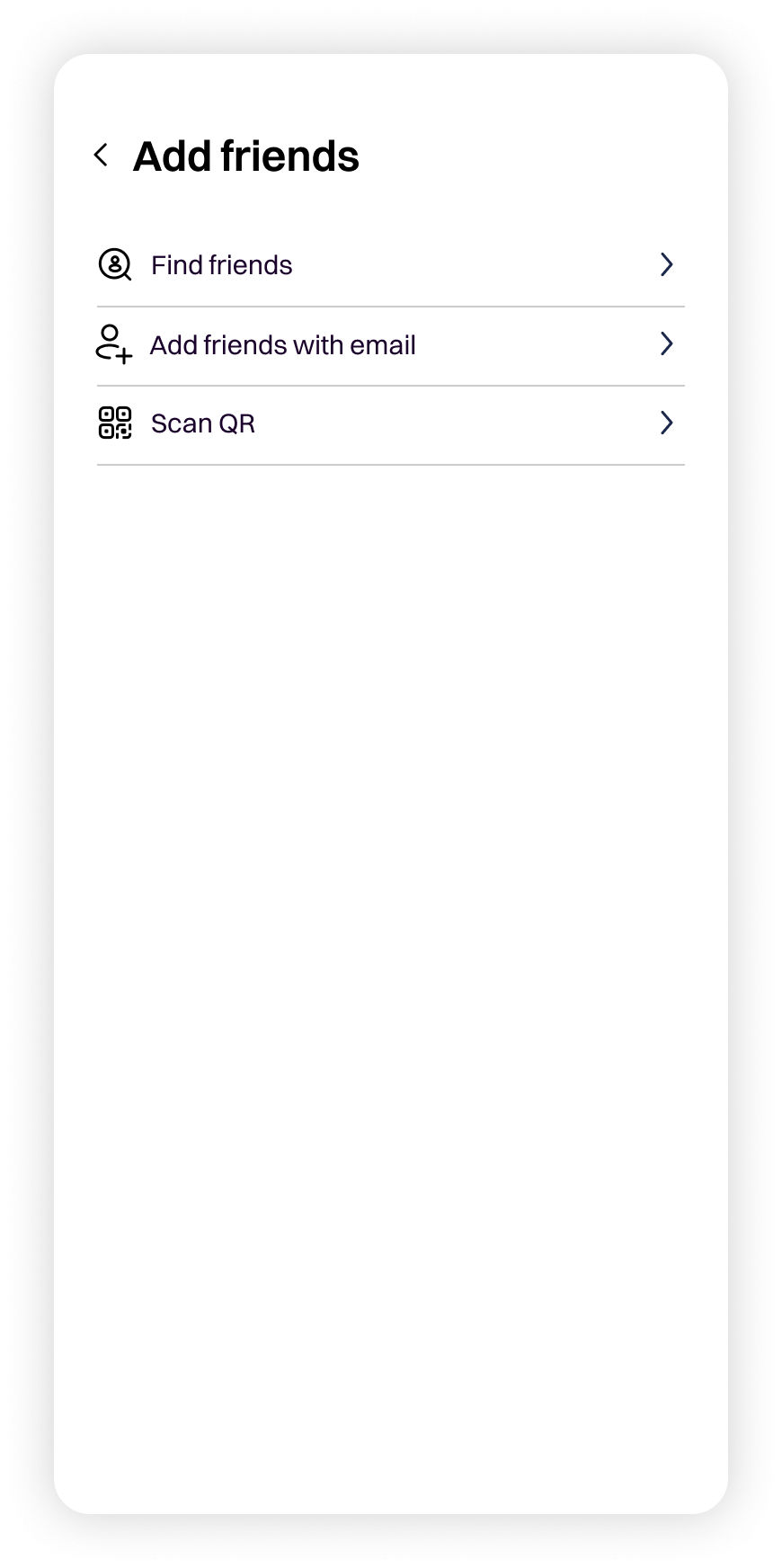This screenshot has width=782, height=1568.
Task: Open Add friends with email
Action: (389, 343)
